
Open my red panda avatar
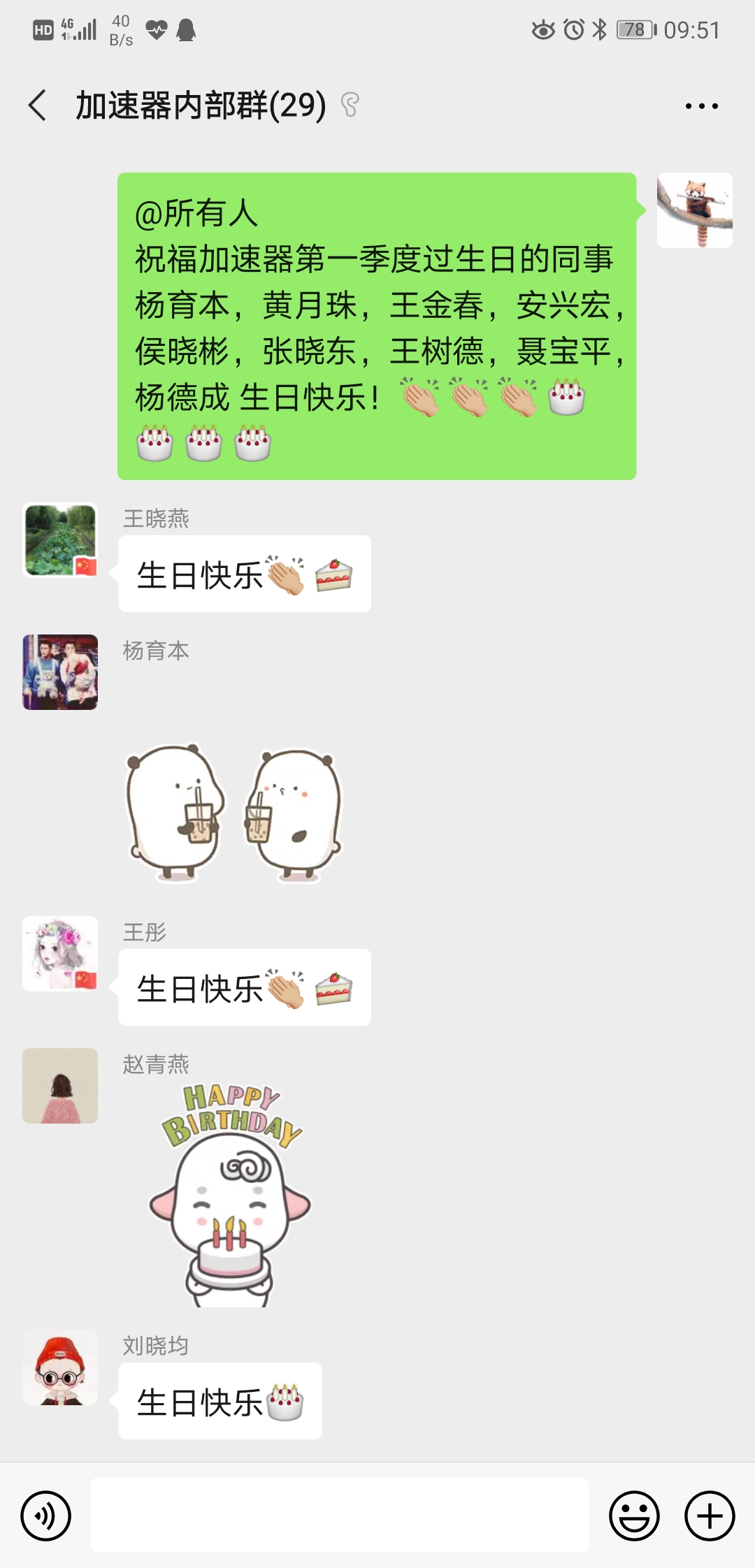(x=694, y=210)
